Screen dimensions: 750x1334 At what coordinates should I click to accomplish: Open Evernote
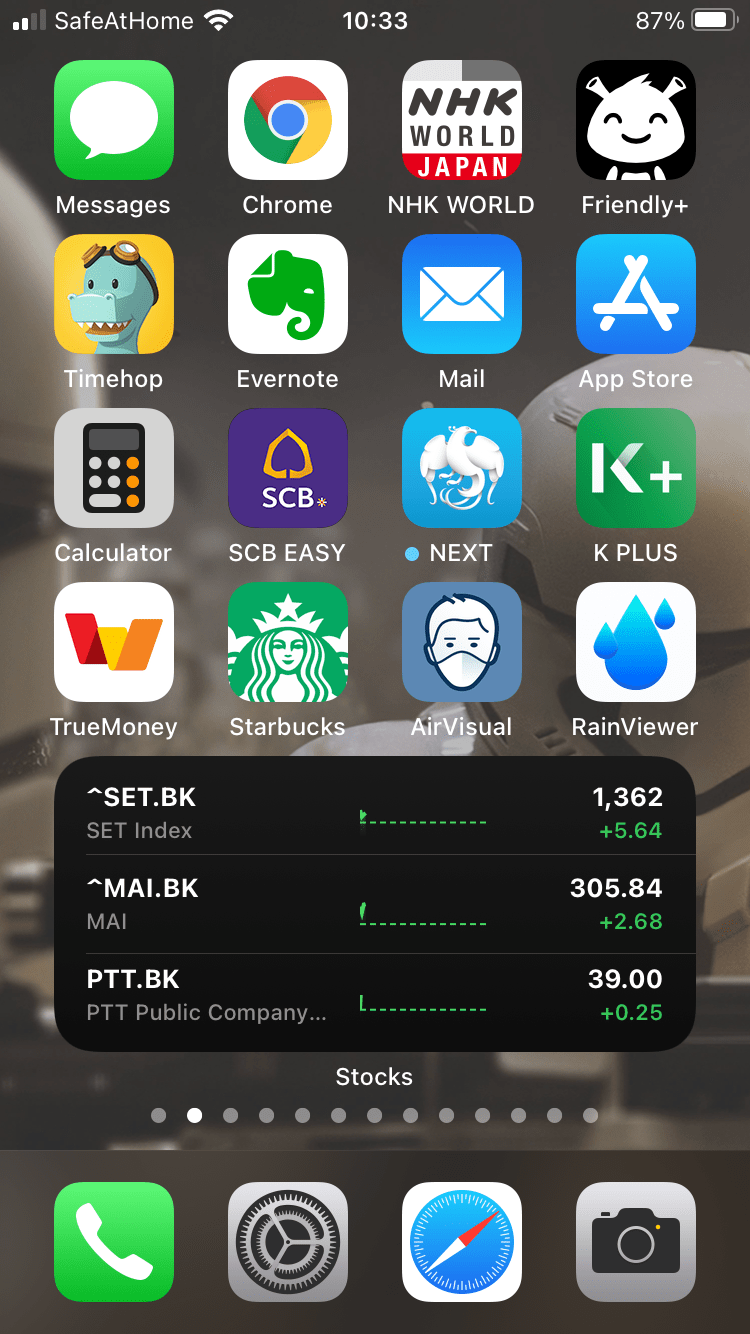point(287,294)
